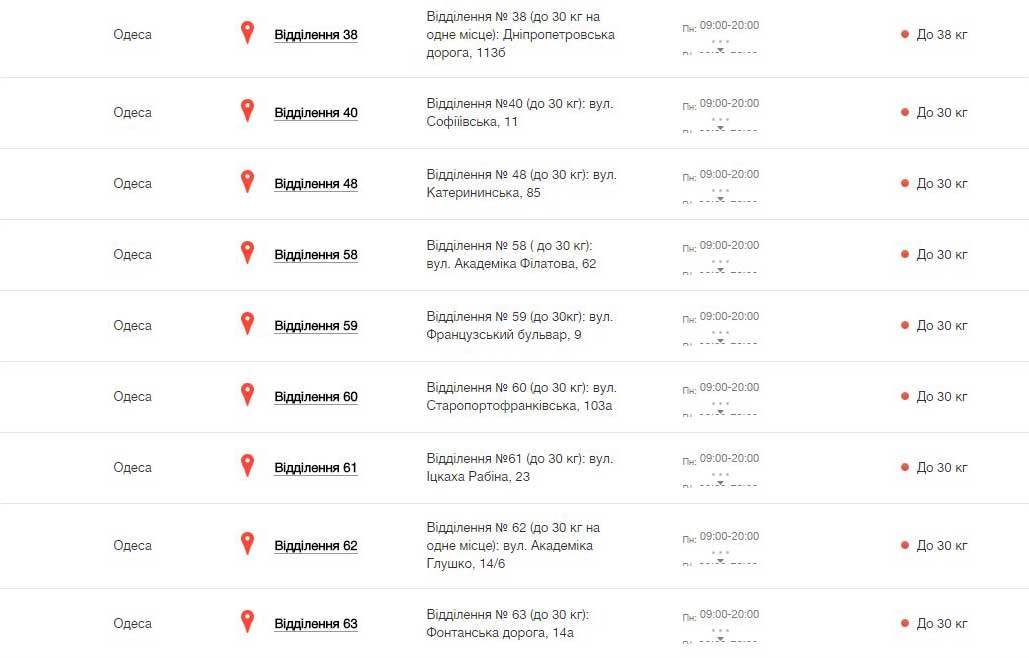
Task: Tap the map pin beside Відділення 60
Action: click(x=247, y=394)
